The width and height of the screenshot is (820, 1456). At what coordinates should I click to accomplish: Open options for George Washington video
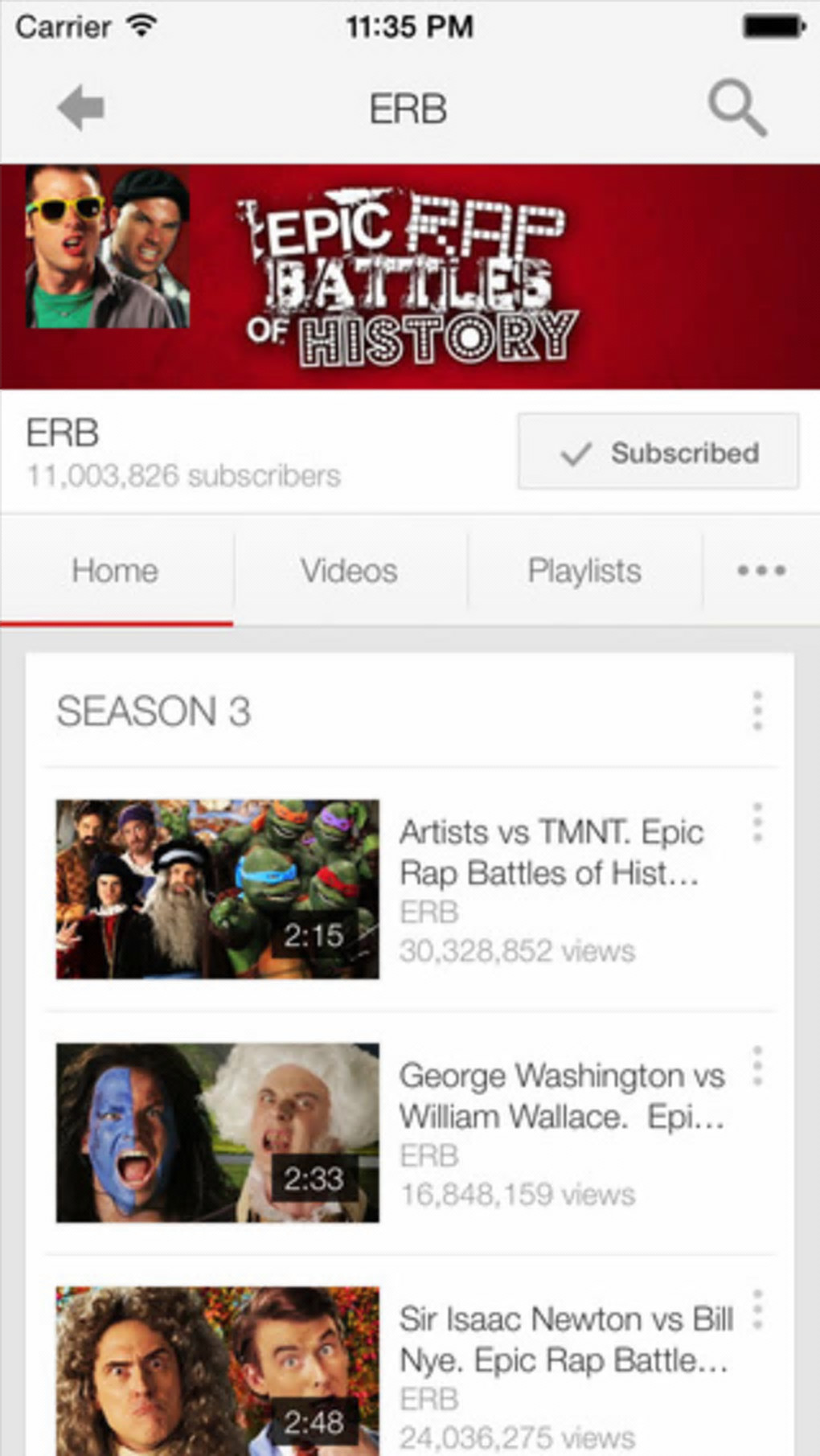pyautogui.click(x=756, y=1066)
